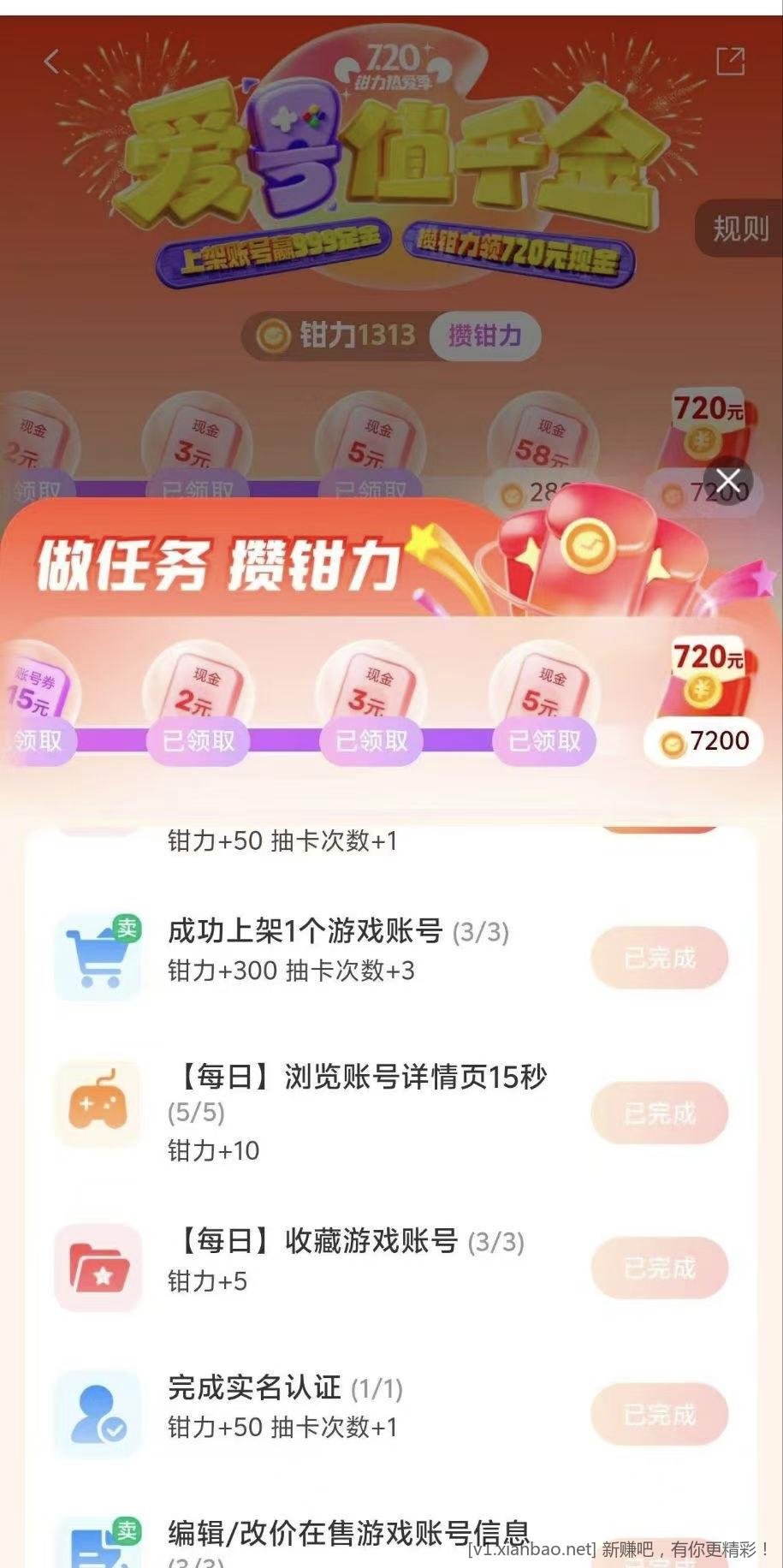Image resolution: width=783 pixels, height=1568 pixels.
Task: Tap the 攒钳力 button
Action: [484, 336]
